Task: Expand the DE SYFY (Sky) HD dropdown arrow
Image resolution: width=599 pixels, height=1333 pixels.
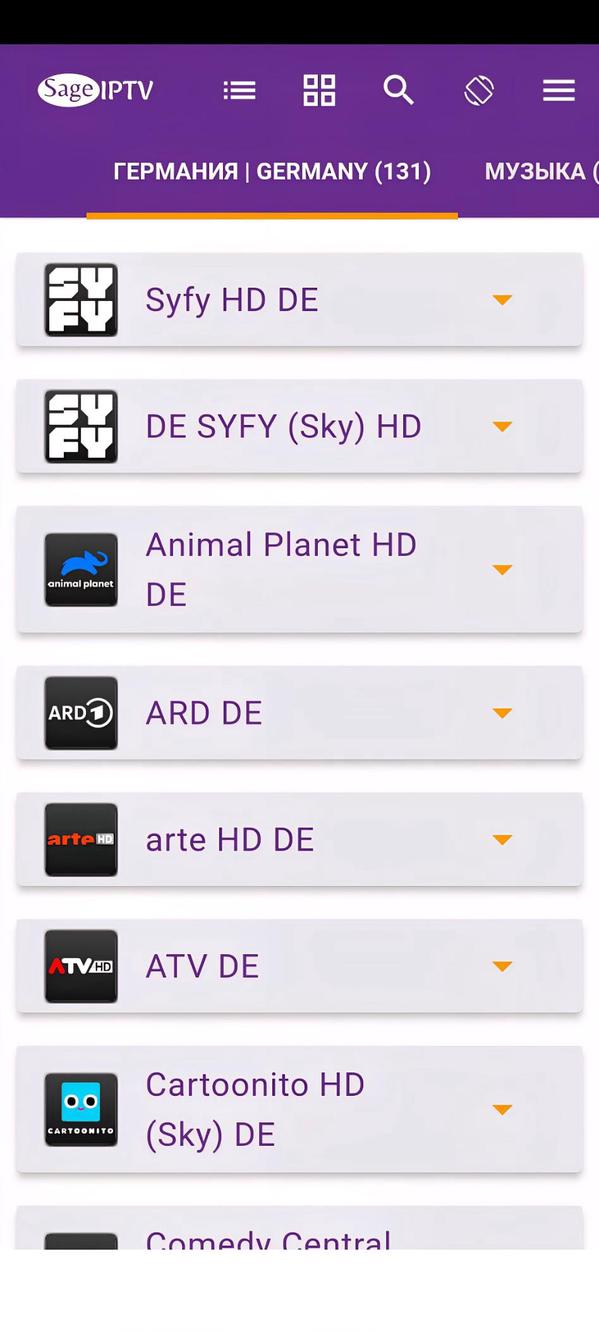Action: click(502, 427)
